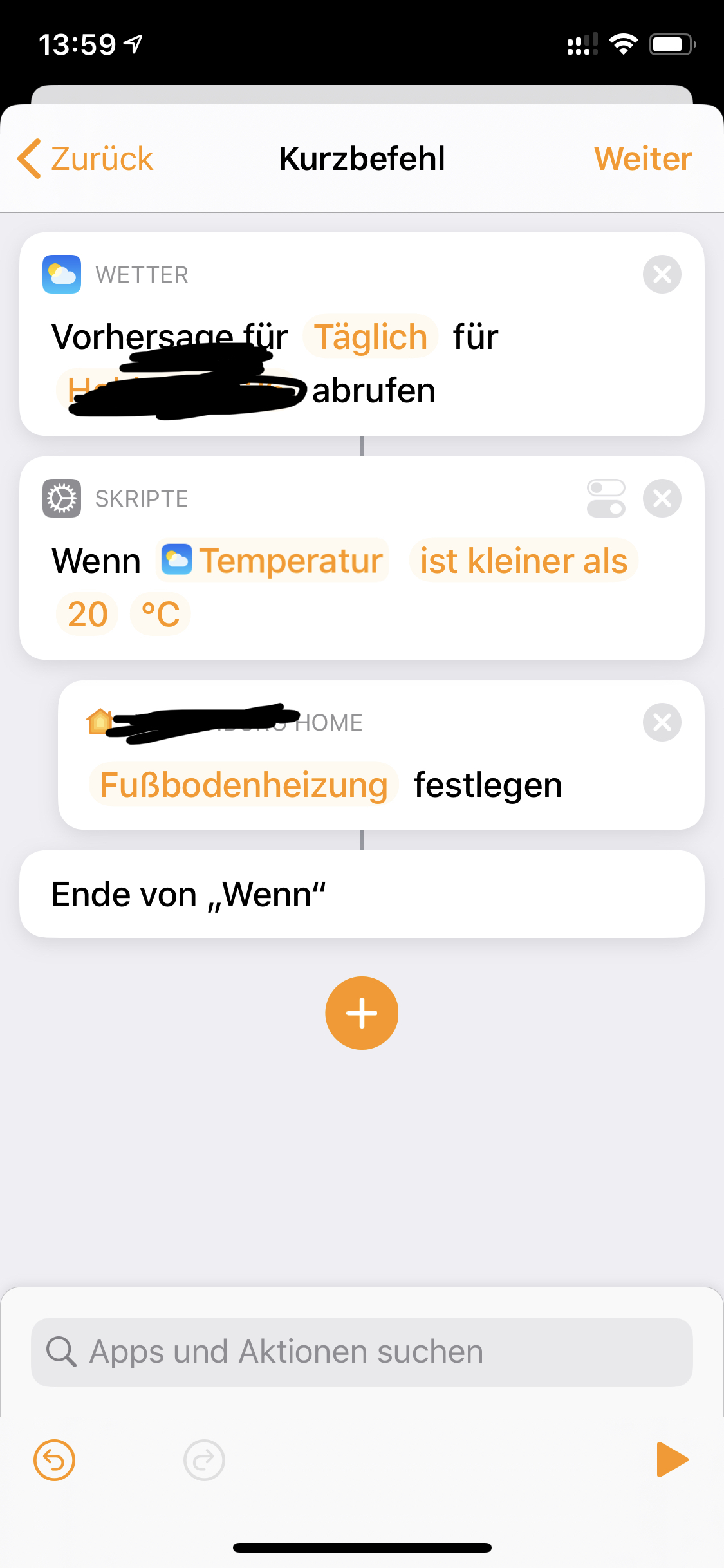Add a new action with the plus button

pyautogui.click(x=362, y=1013)
